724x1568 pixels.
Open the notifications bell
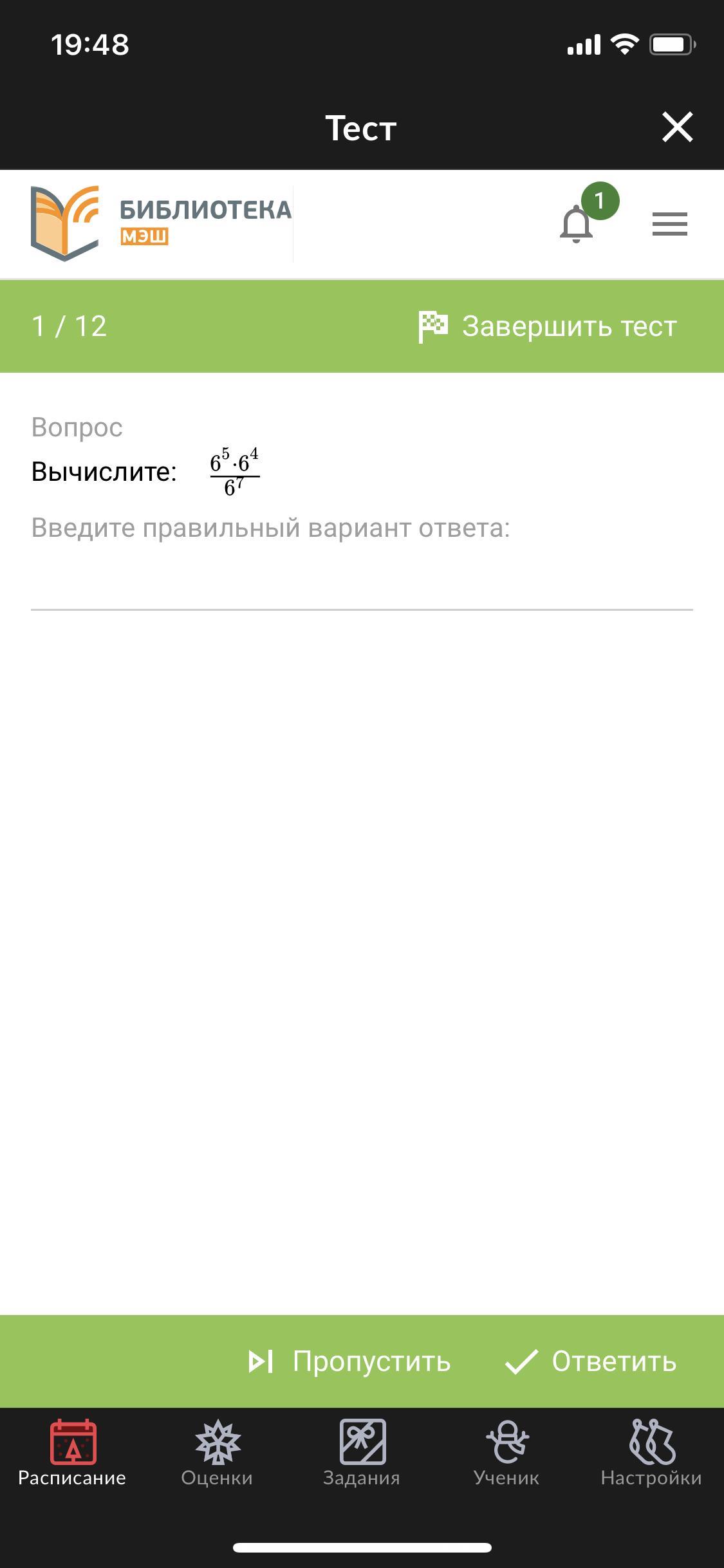[577, 224]
